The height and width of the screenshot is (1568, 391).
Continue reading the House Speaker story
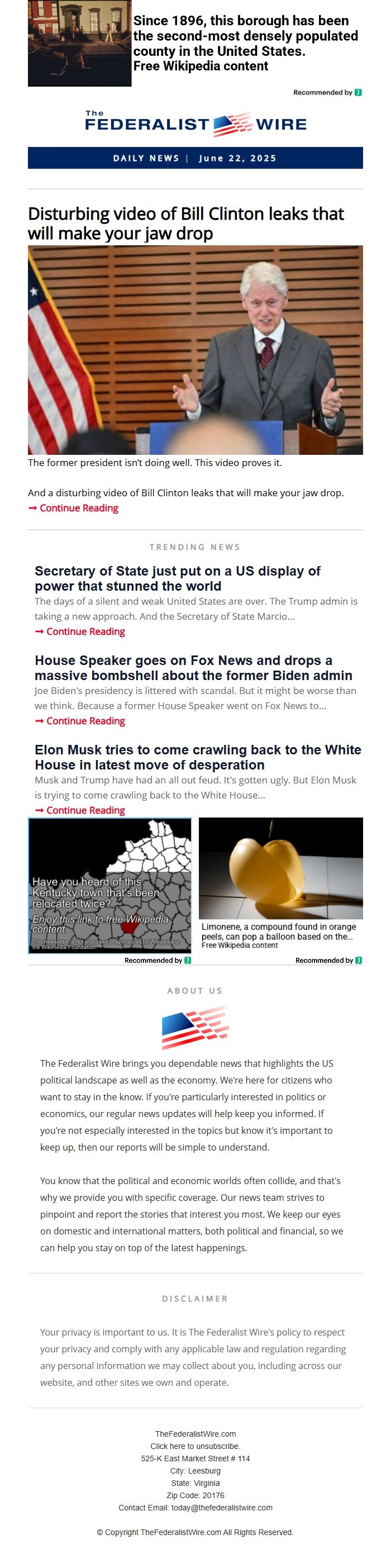tap(85, 721)
